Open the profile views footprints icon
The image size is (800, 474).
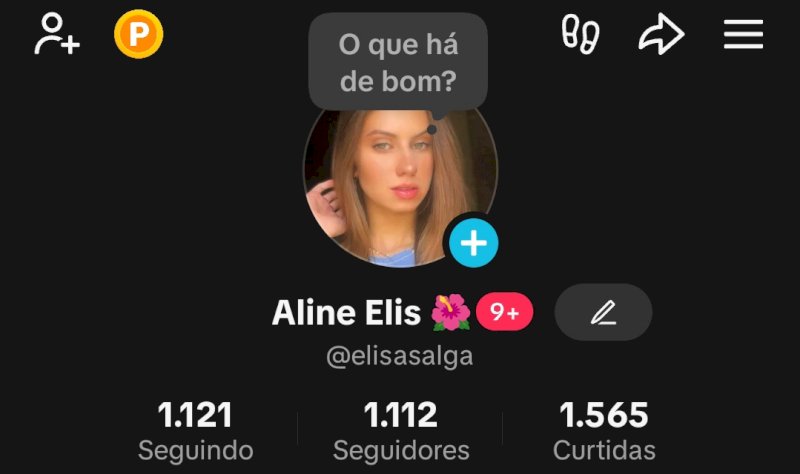coord(580,35)
